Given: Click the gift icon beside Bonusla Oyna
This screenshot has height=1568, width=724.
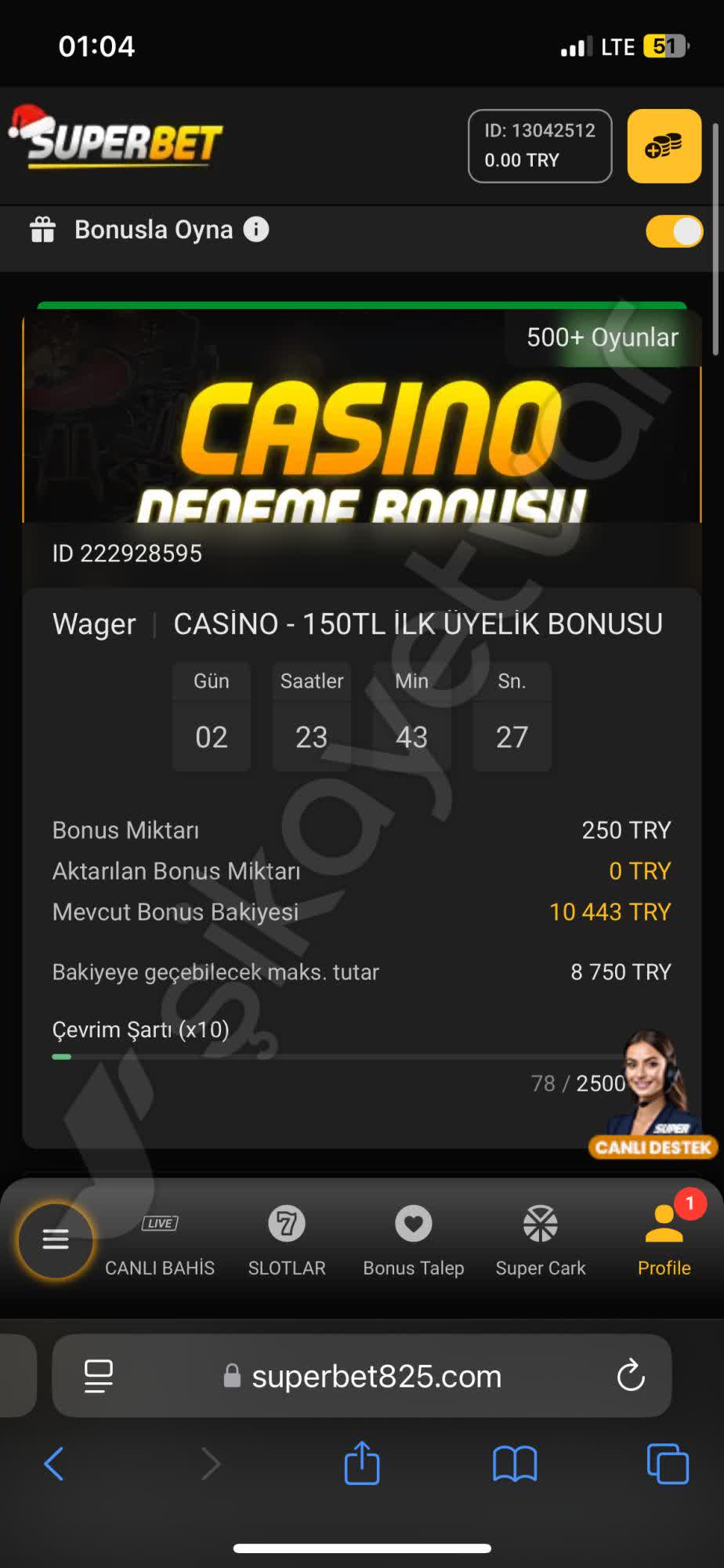Looking at the screenshot, I should coord(42,230).
